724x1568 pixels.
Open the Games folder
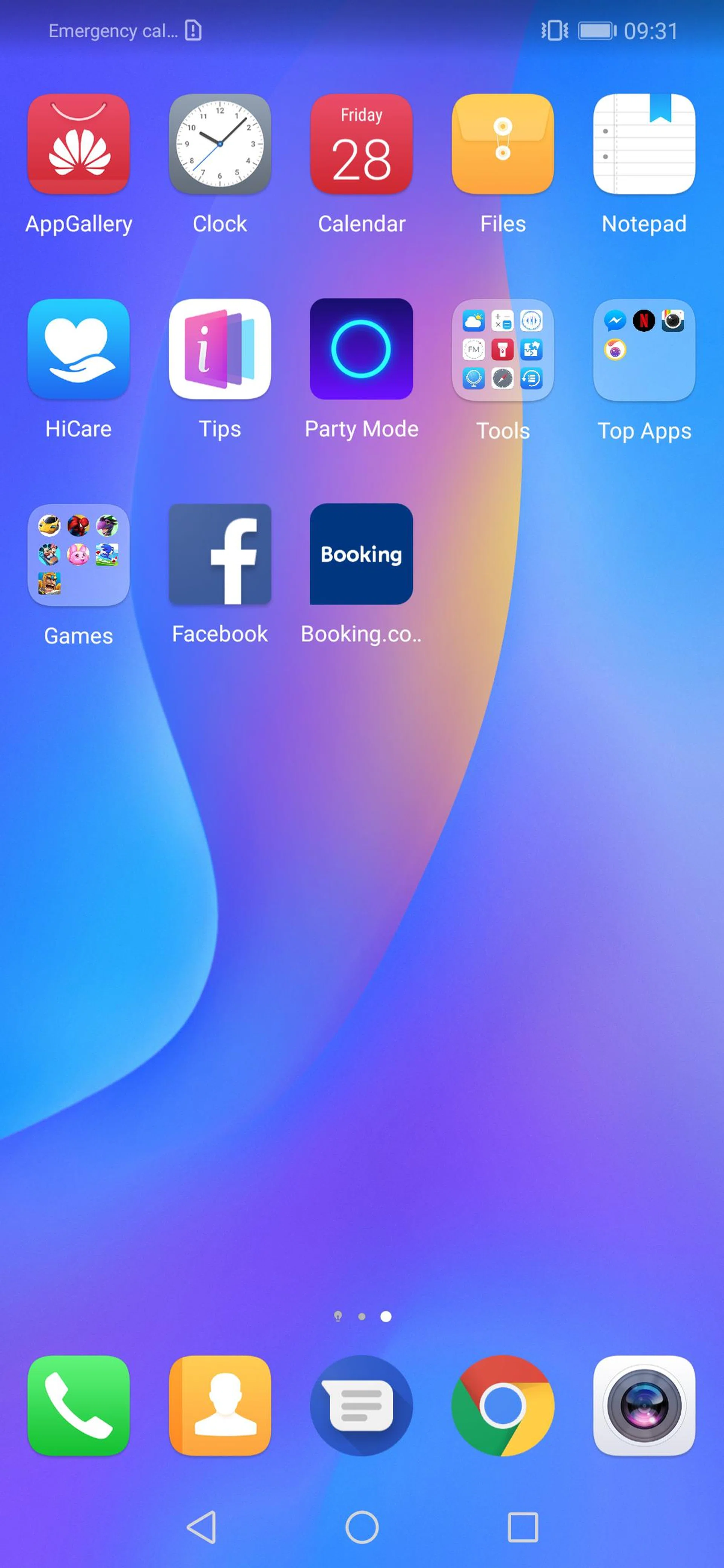(78, 554)
